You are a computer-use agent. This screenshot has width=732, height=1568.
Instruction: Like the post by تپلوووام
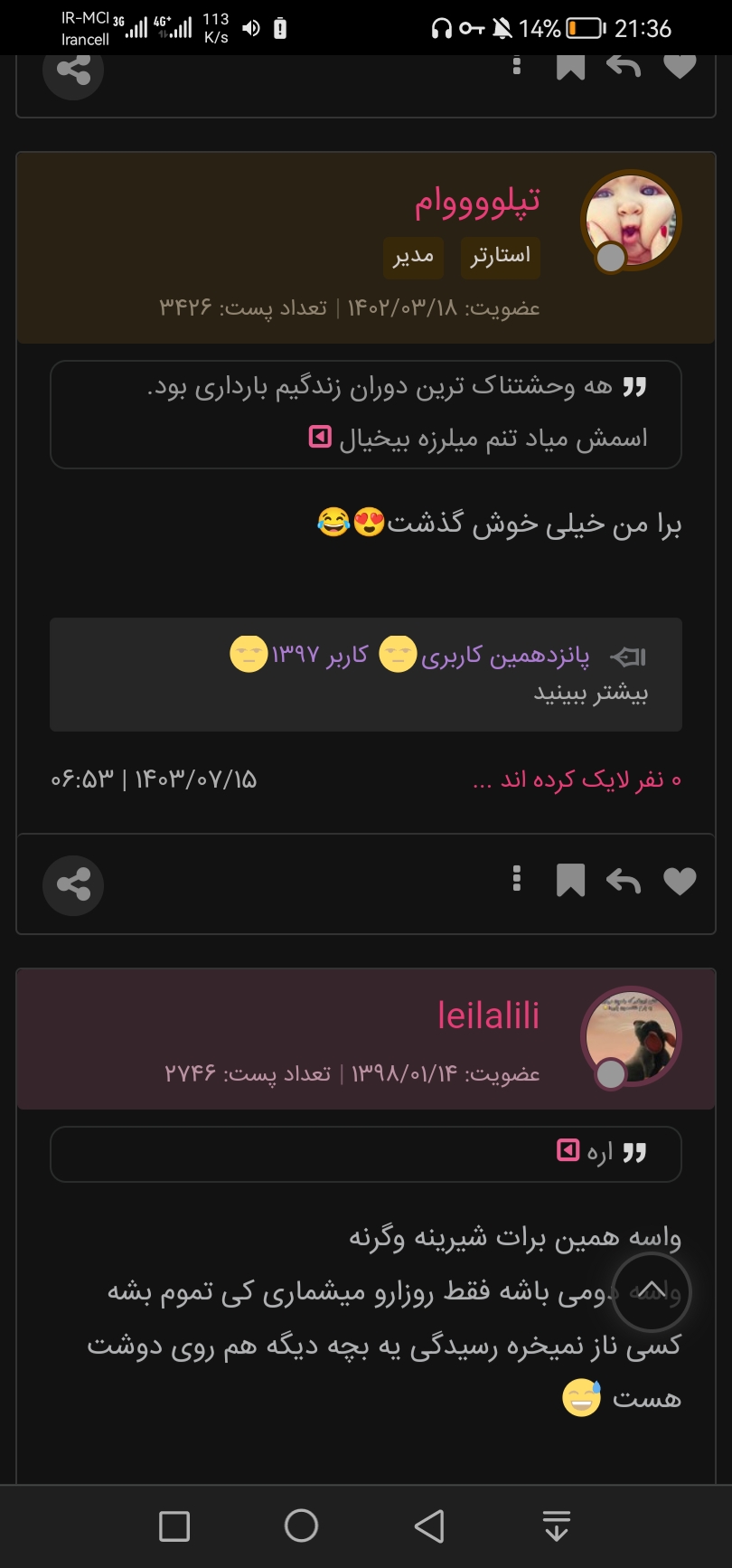(x=680, y=880)
